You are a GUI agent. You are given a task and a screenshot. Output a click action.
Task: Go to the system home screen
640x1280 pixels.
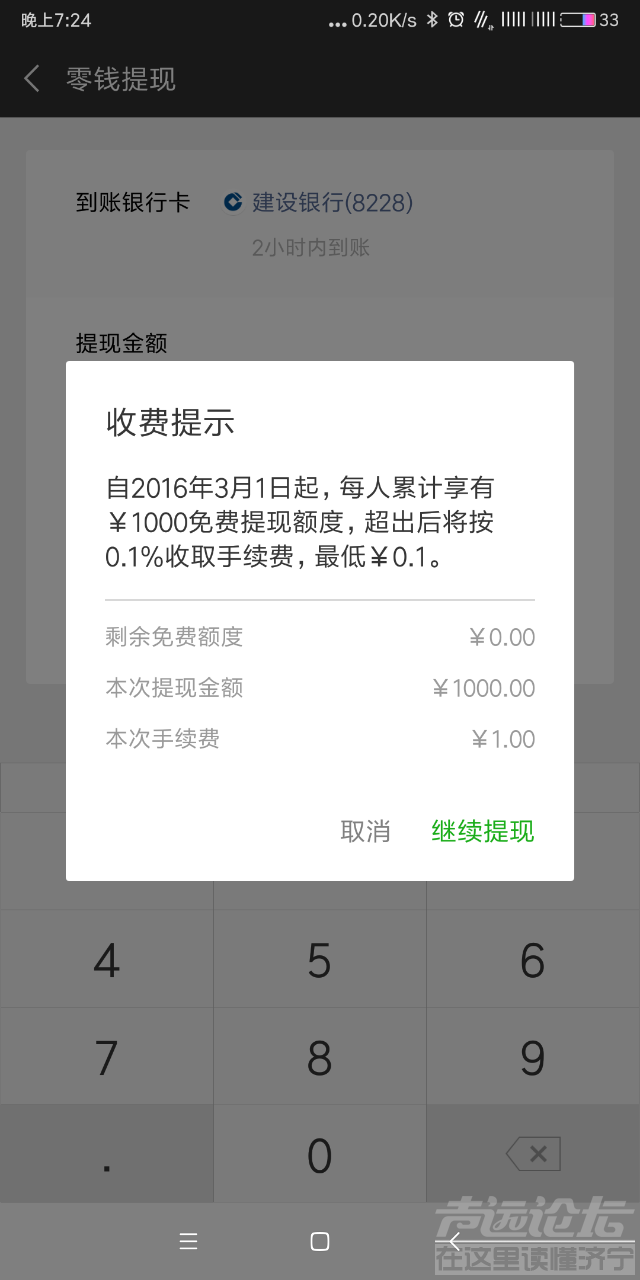click(320, 1241)
